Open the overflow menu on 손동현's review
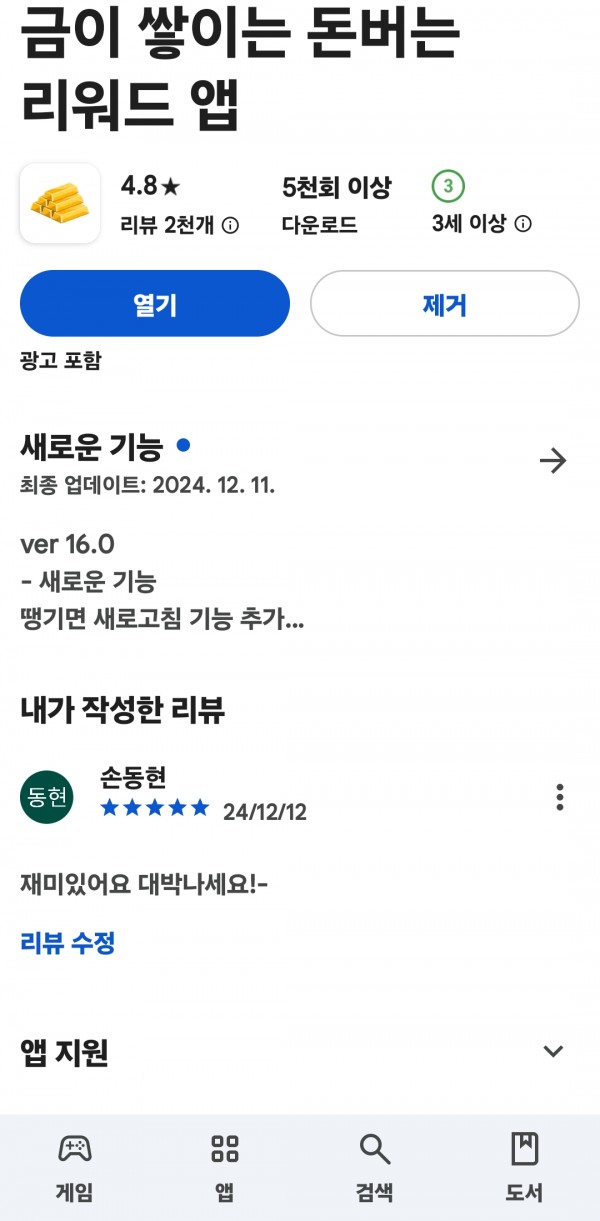 click(x=560, y=797)
